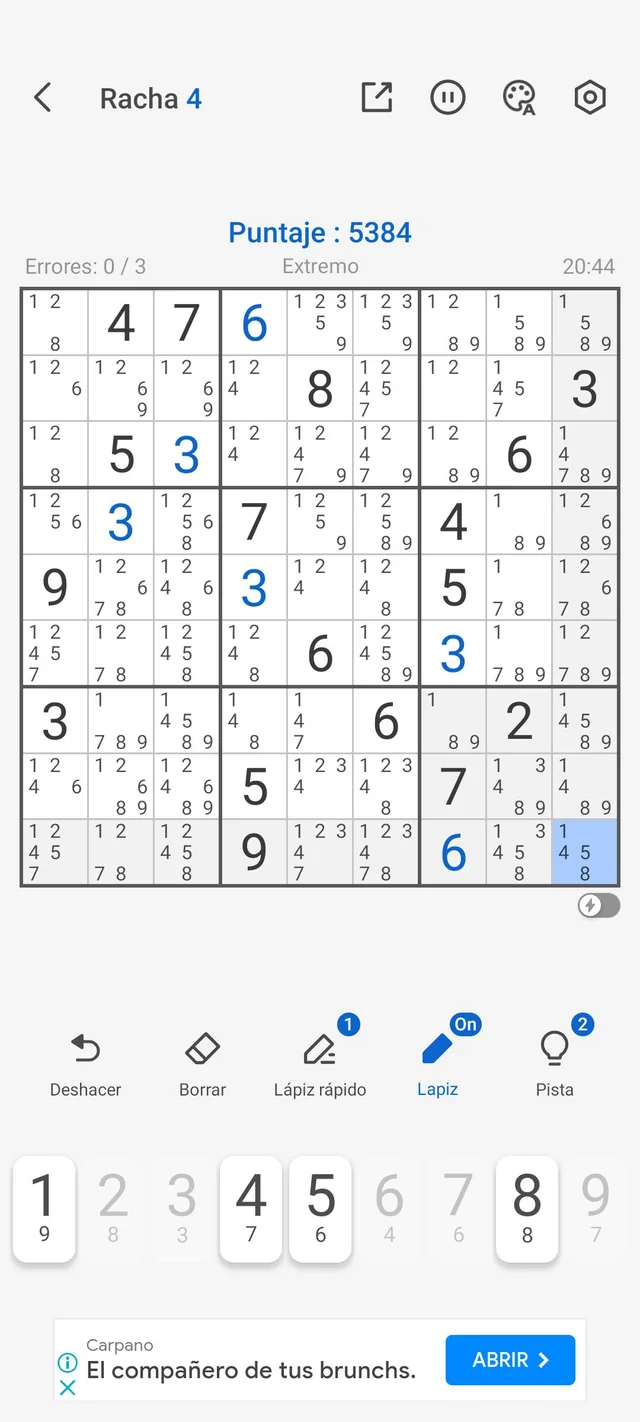
Task: Enter number 1 from the keypad
Action: click(x=44, y=1209)
